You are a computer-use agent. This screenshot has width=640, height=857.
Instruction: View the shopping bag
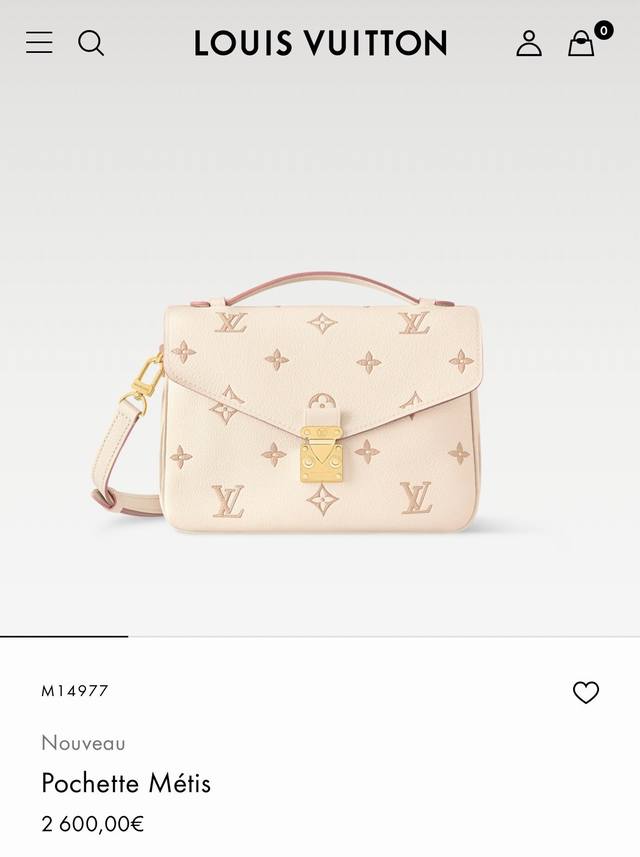point(582,43)
